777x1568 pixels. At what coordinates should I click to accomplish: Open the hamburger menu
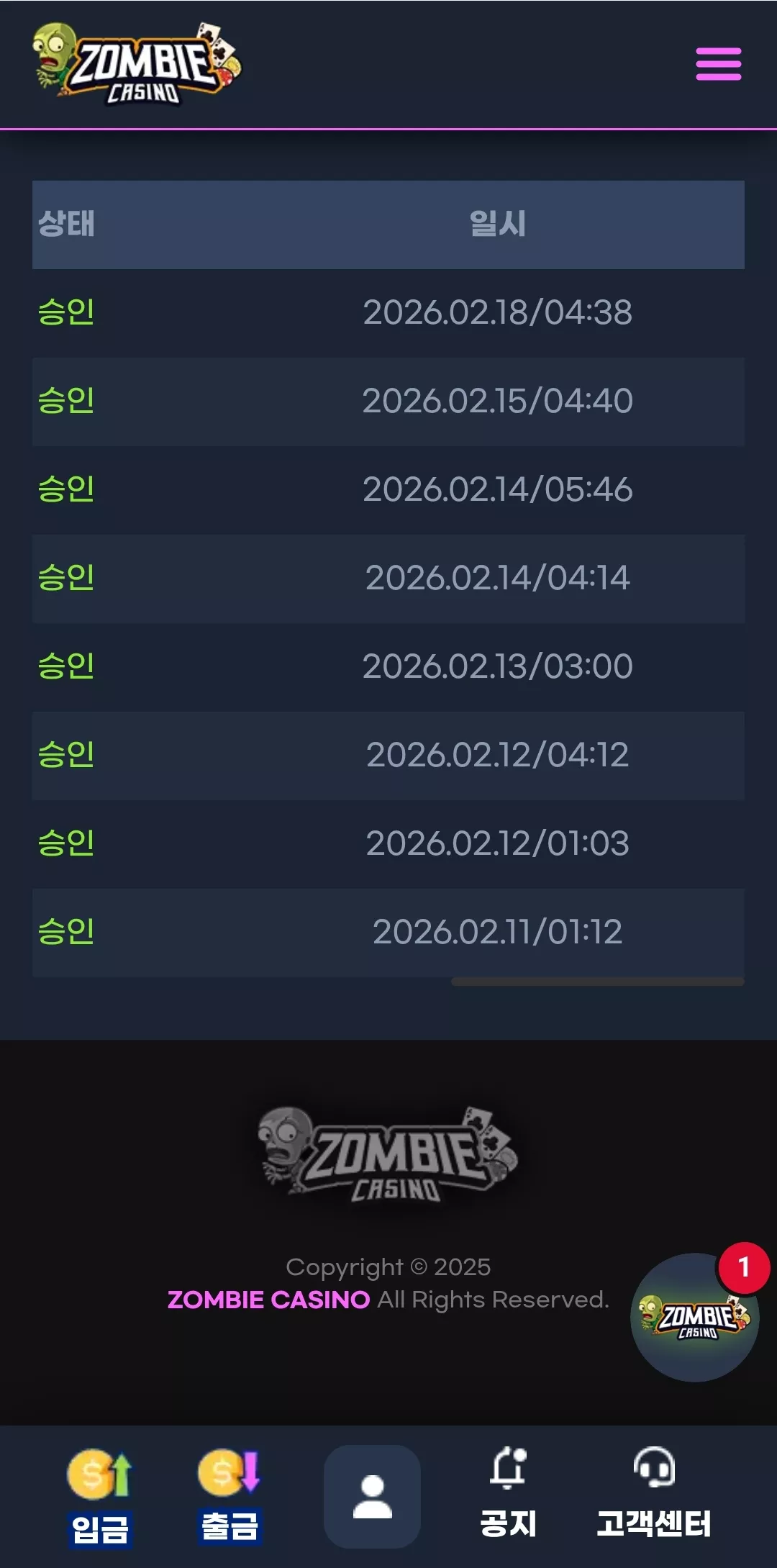718,64
